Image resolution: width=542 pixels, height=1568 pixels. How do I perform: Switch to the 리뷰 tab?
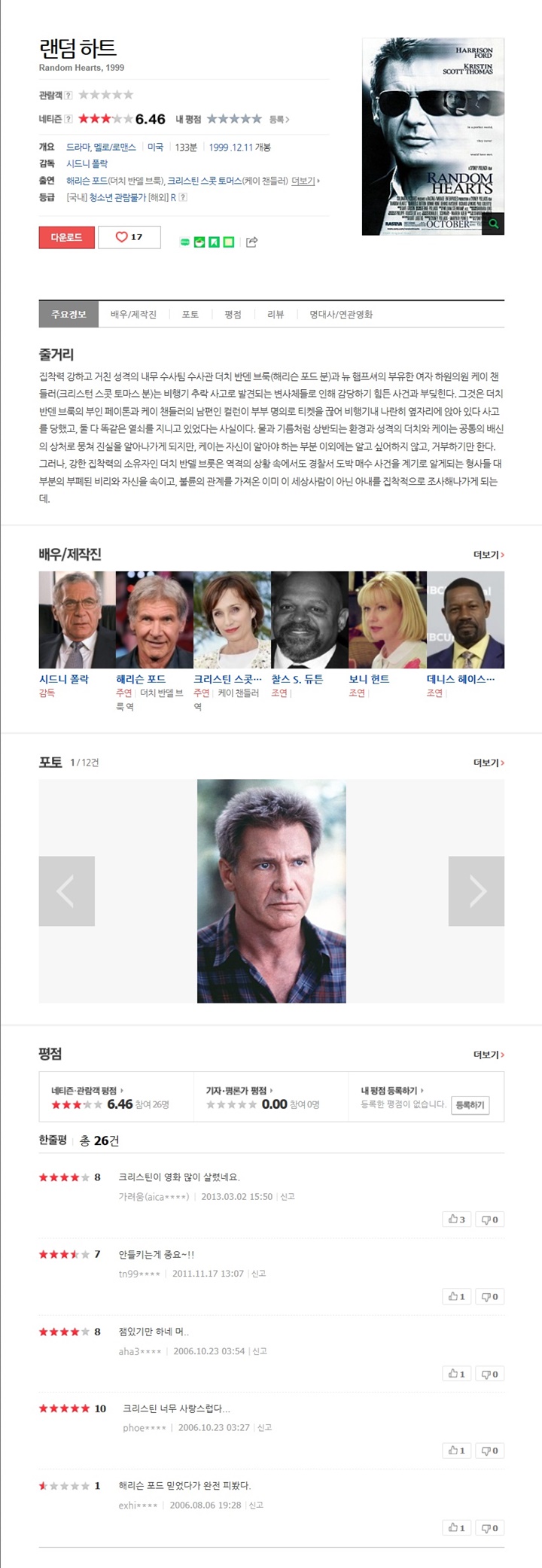coord(276,315)
